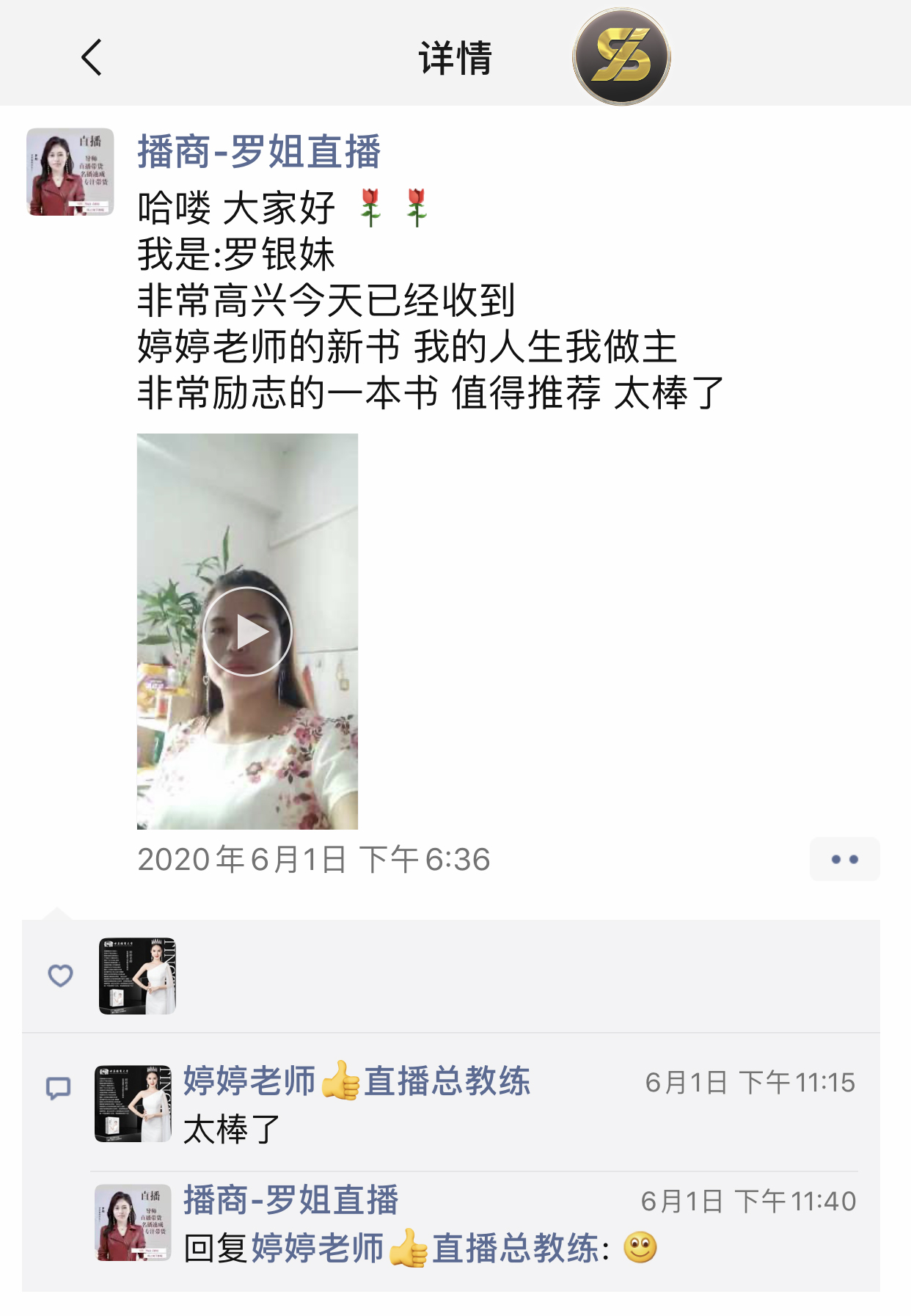Reply to the comment 太棒了

[232, 1129]
